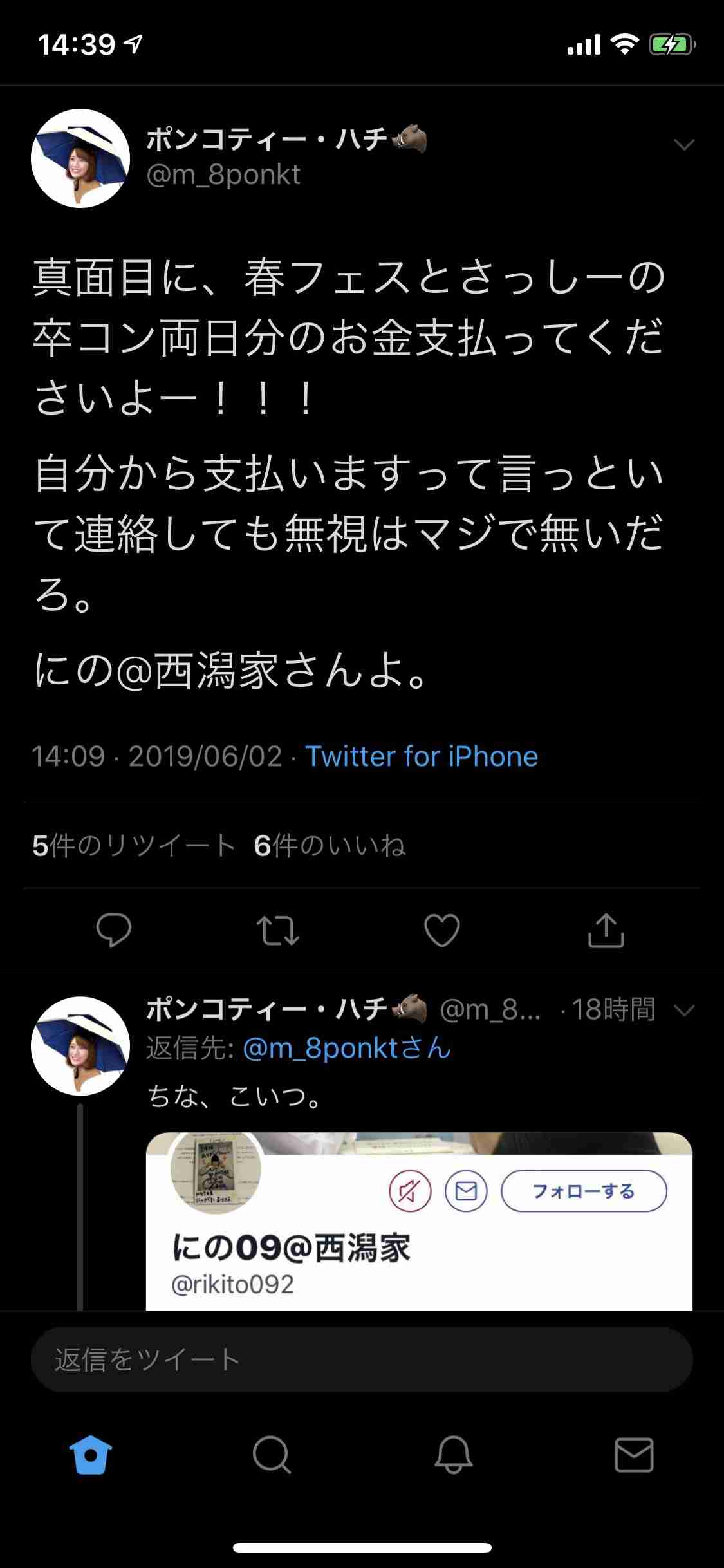The image size is (724, 1568).
Task: Expand the chevron menu on the reply tweet
Action: 684,1010
